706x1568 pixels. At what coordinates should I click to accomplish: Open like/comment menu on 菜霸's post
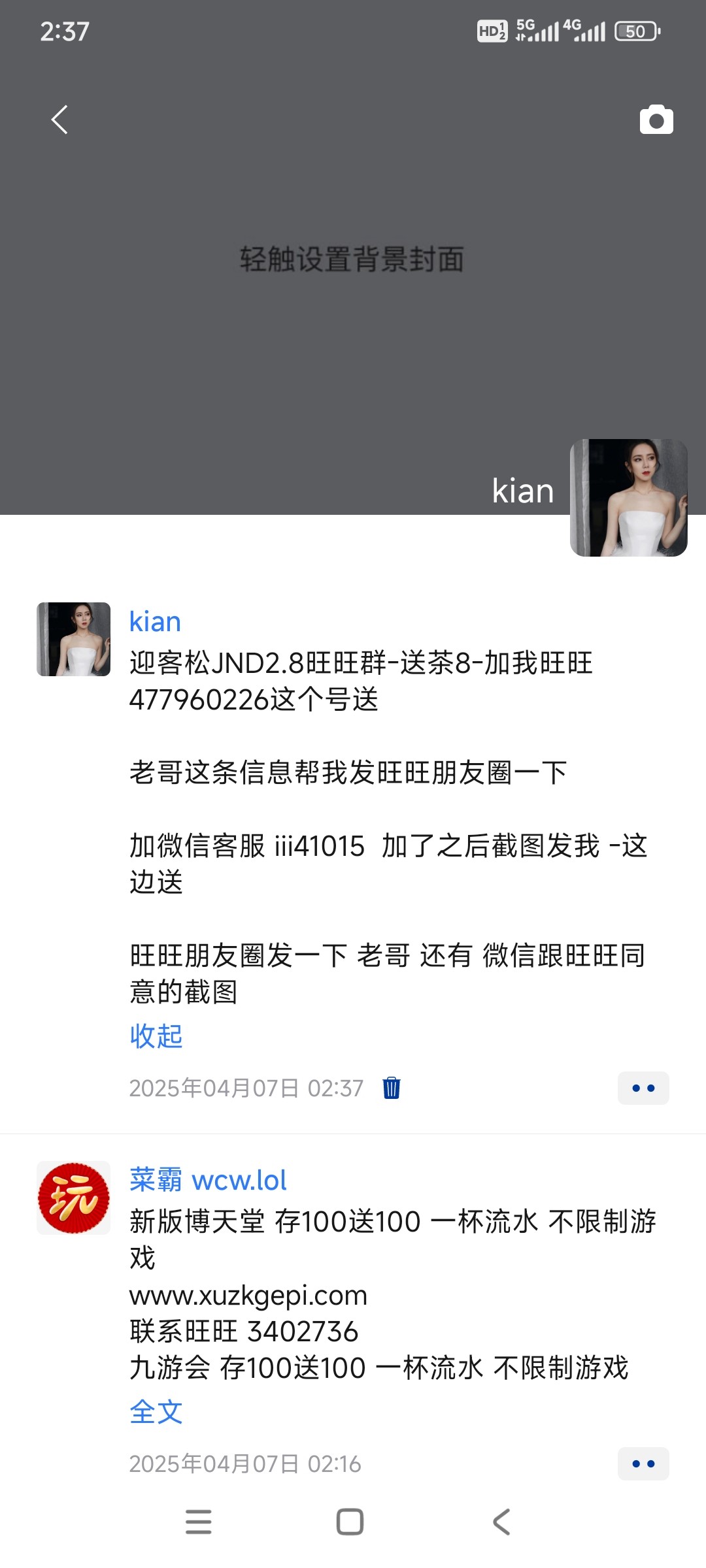pos(643,1463)
